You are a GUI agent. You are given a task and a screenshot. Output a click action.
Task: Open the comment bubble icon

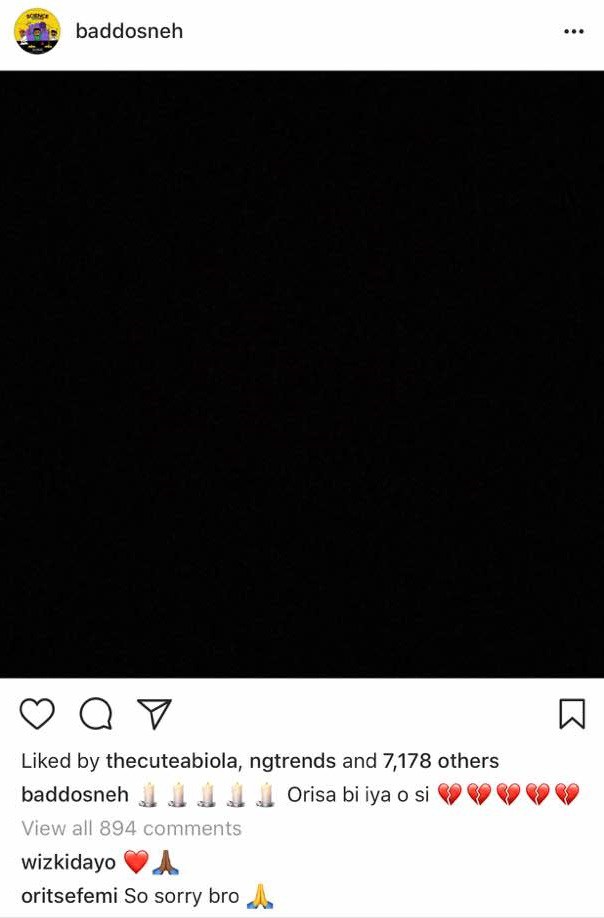pyautogui.click(x=95, y=714)
